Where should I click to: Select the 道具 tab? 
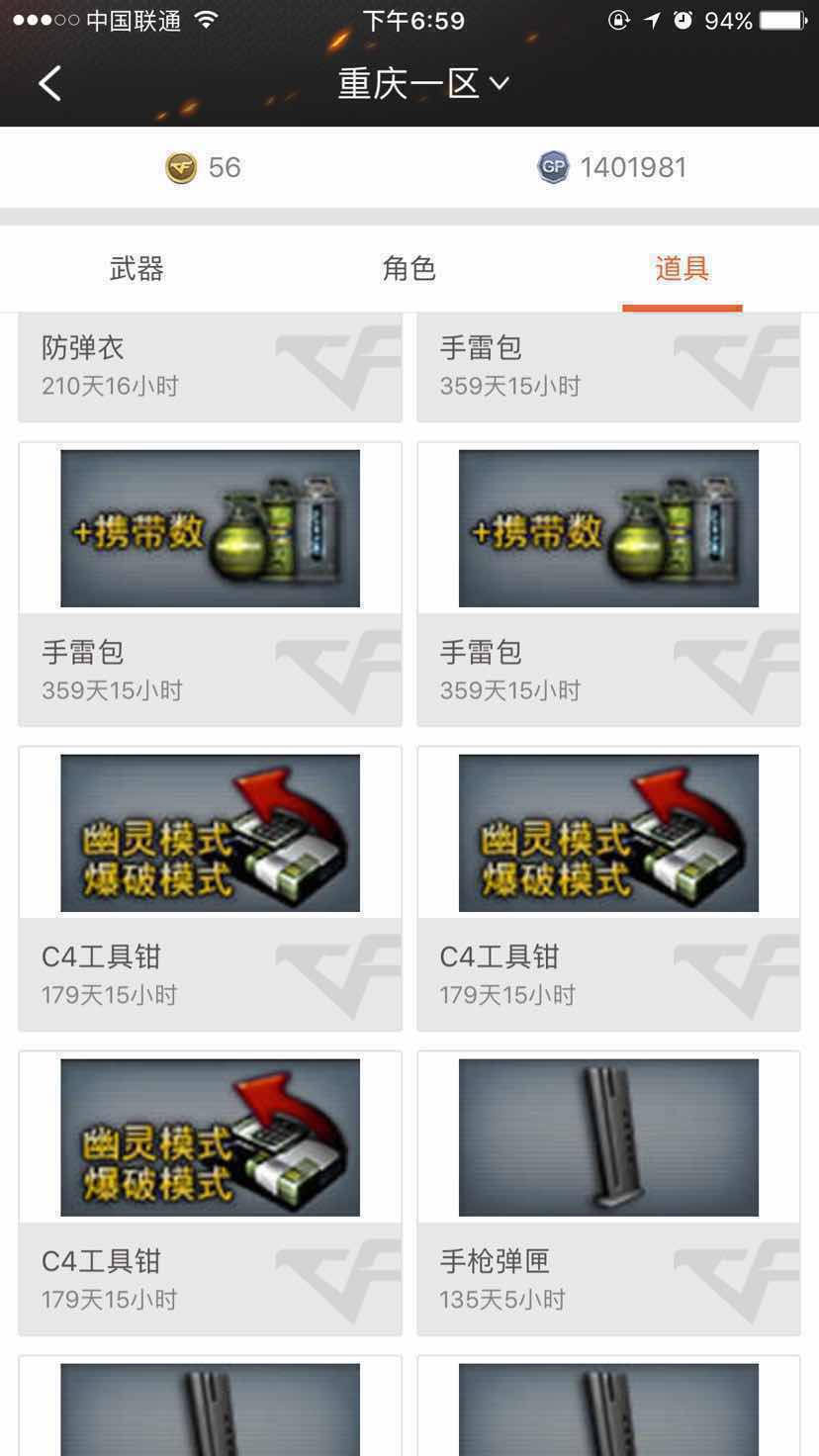[682, 269]
